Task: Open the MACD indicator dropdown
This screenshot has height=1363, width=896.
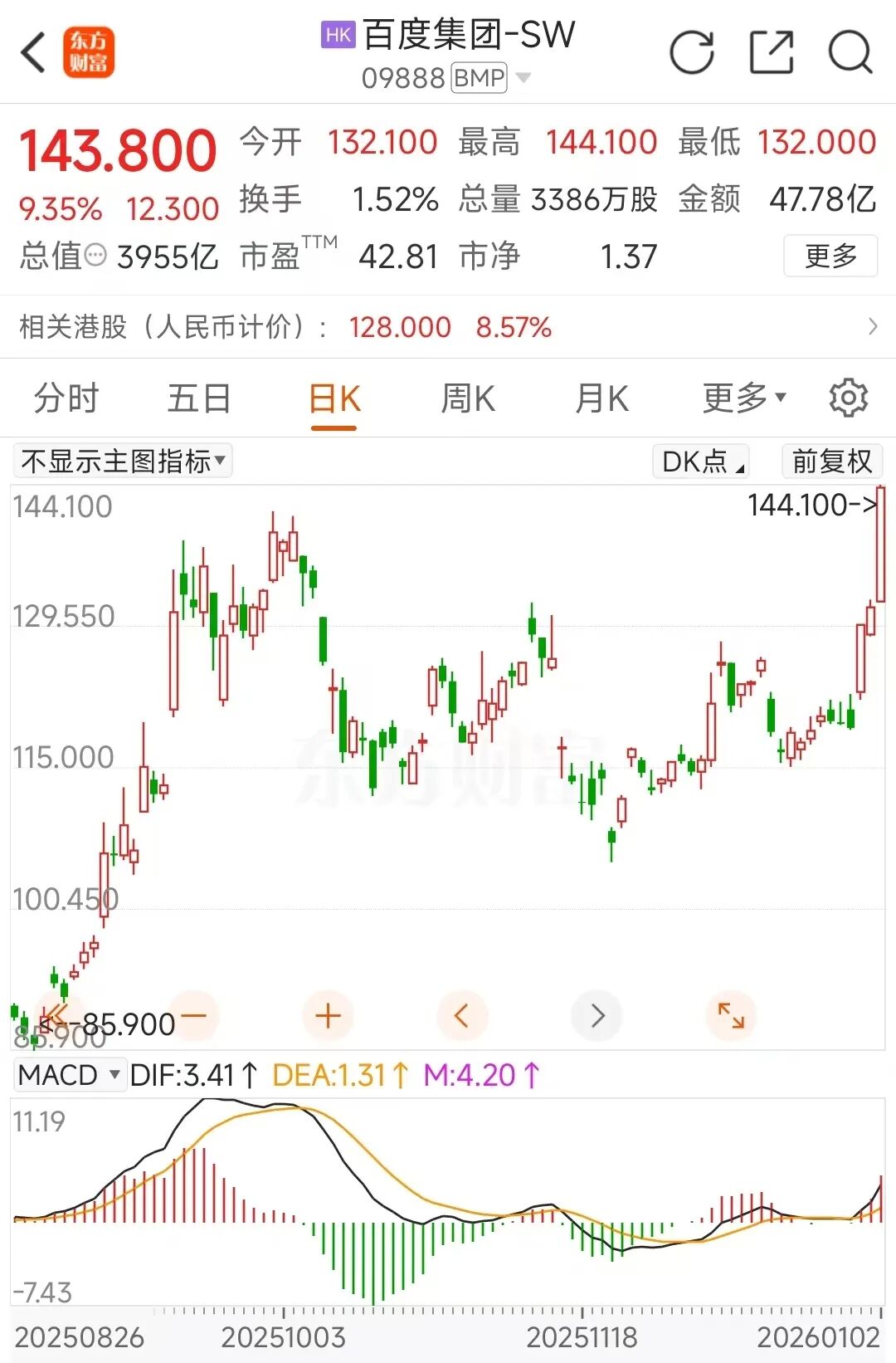Action: (x=70, y=1075)
